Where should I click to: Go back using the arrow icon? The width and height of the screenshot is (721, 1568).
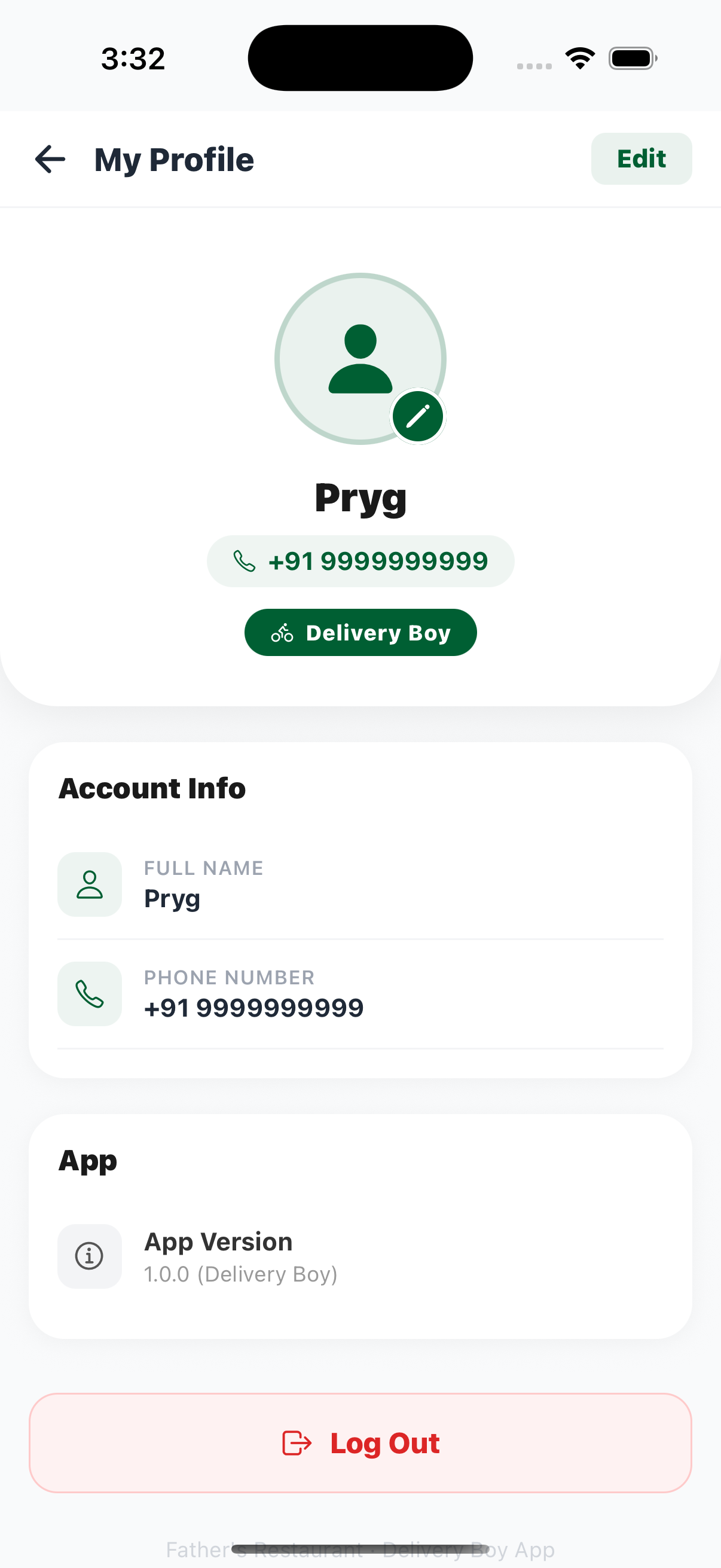(50, 160)
